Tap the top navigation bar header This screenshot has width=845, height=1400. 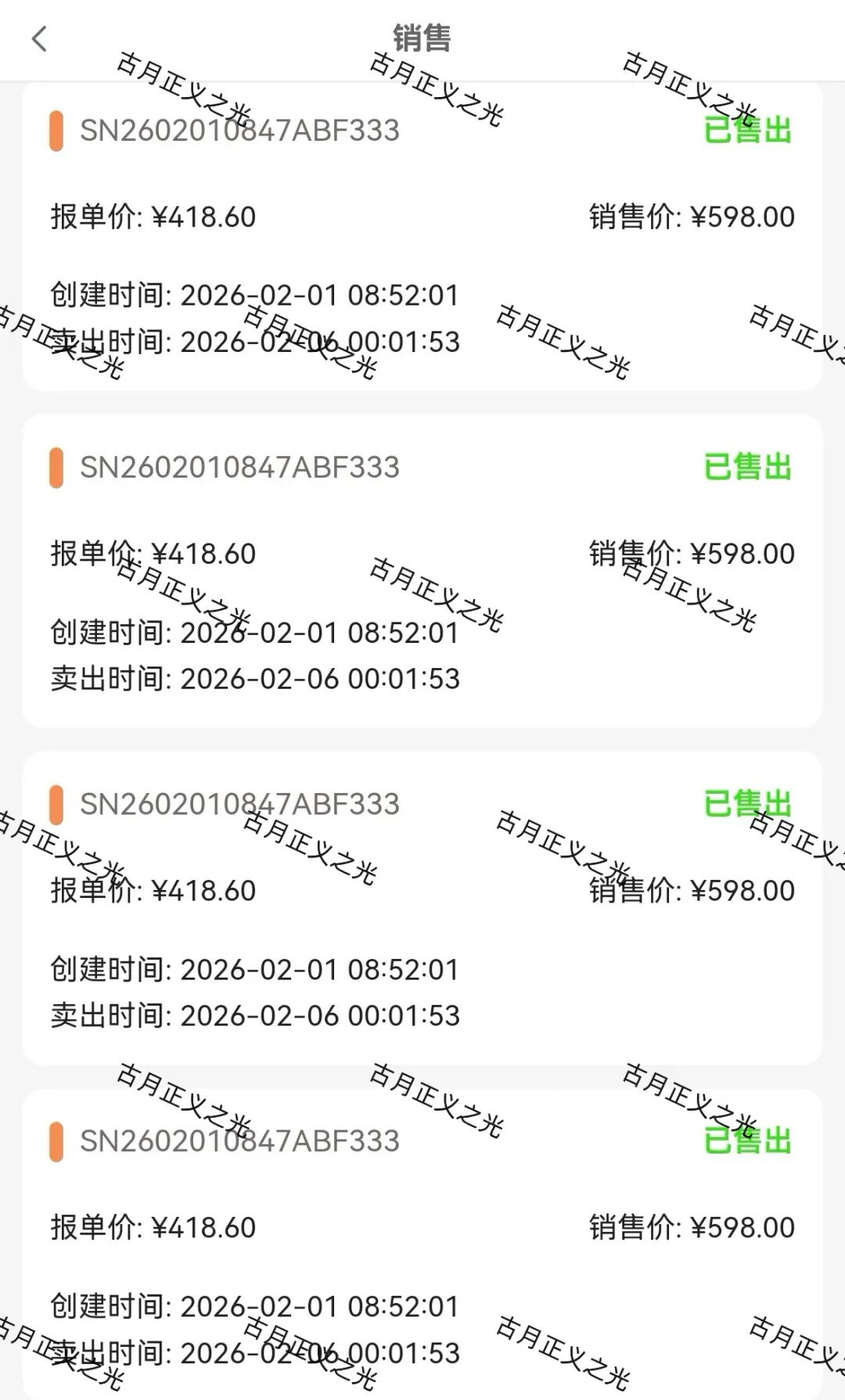tap(422, 37)
